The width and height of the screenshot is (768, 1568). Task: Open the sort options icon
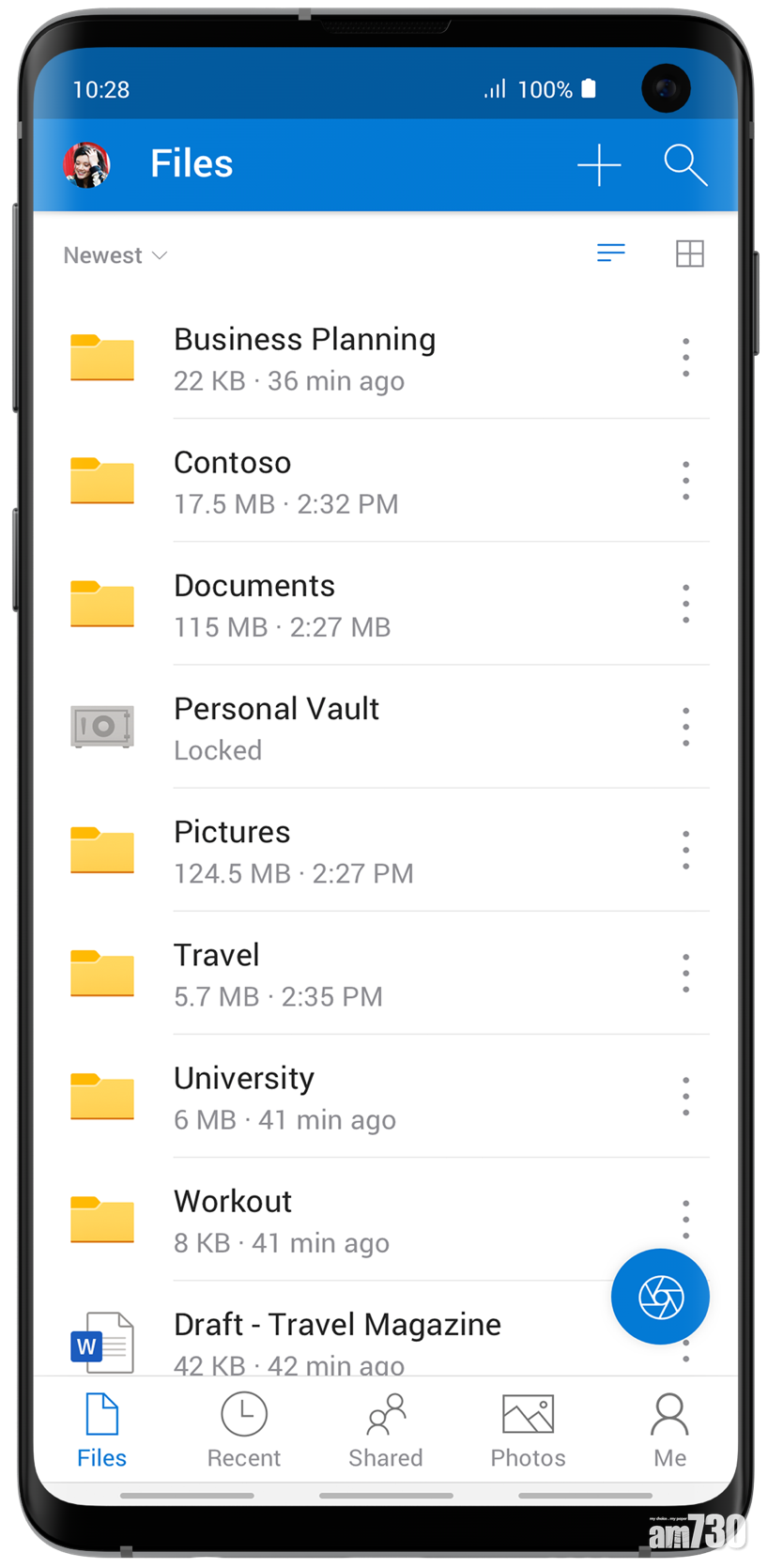pyautogui.click(x=611, y=254)
